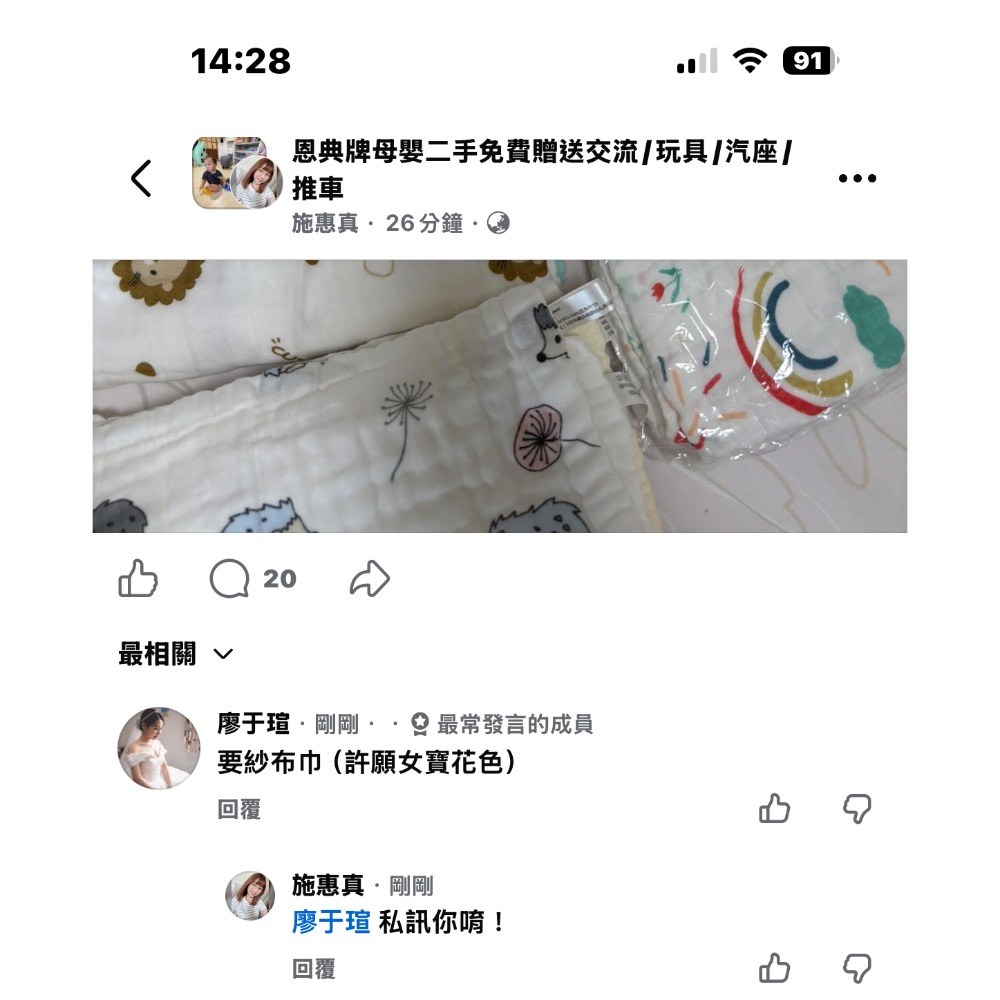Open the blanket photo in the post

pyautogui.click(x=500, y=396)
